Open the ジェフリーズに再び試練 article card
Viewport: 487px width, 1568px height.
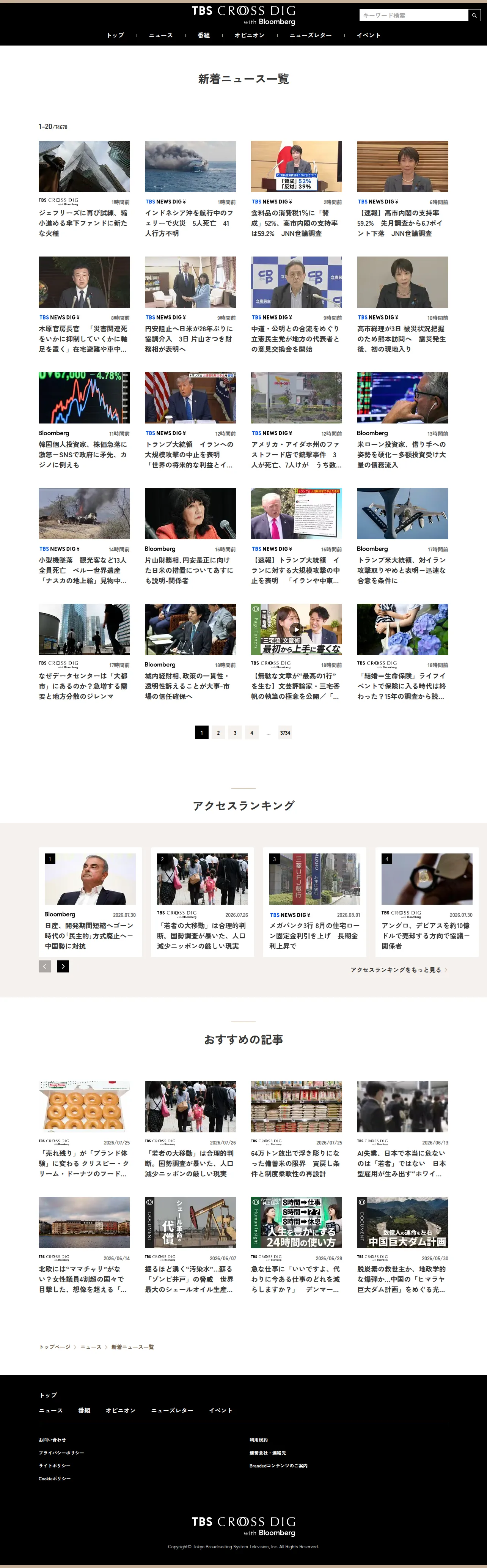point(84,189)
